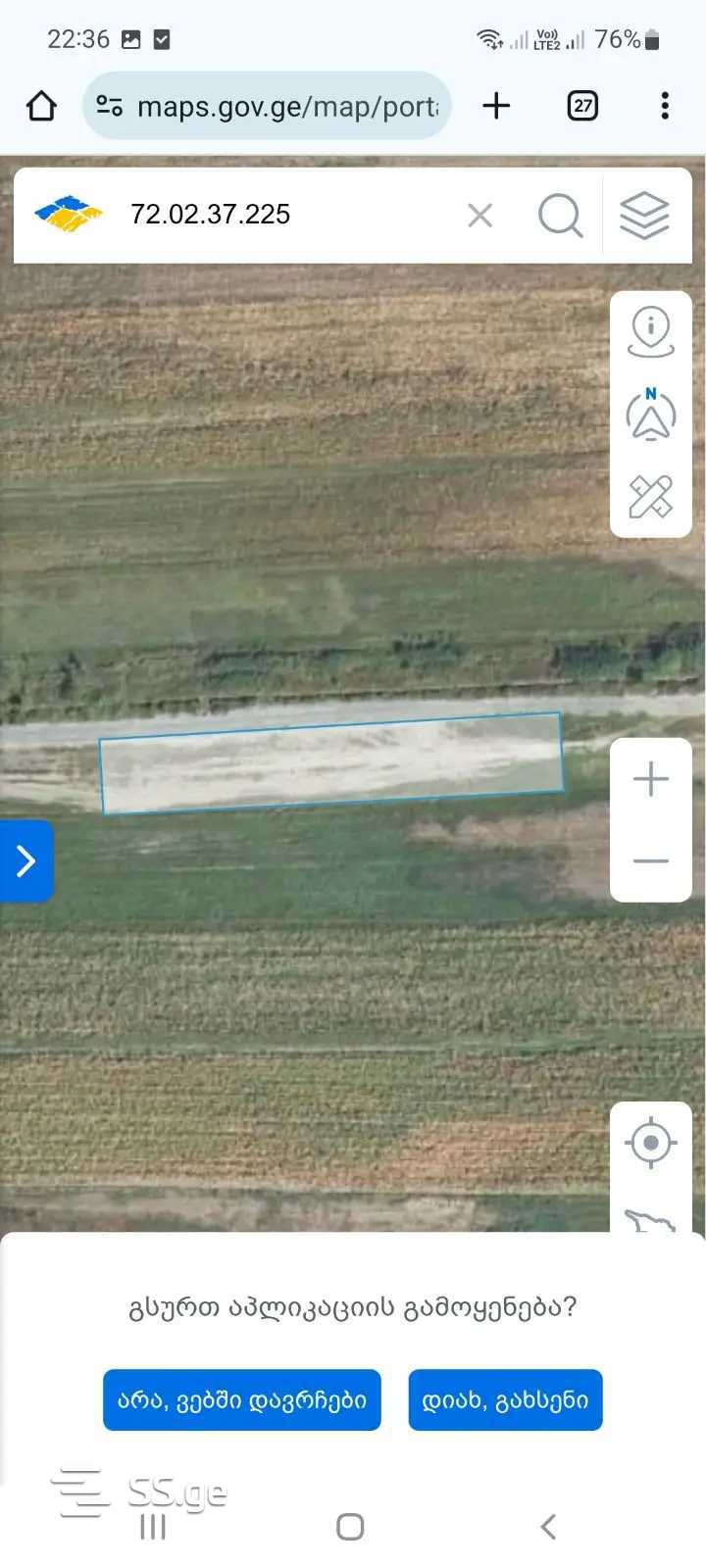The height and width of the screenshot is (1568, 706).
Task: Clear the cadastral code search text
Action: click(479, 216)
